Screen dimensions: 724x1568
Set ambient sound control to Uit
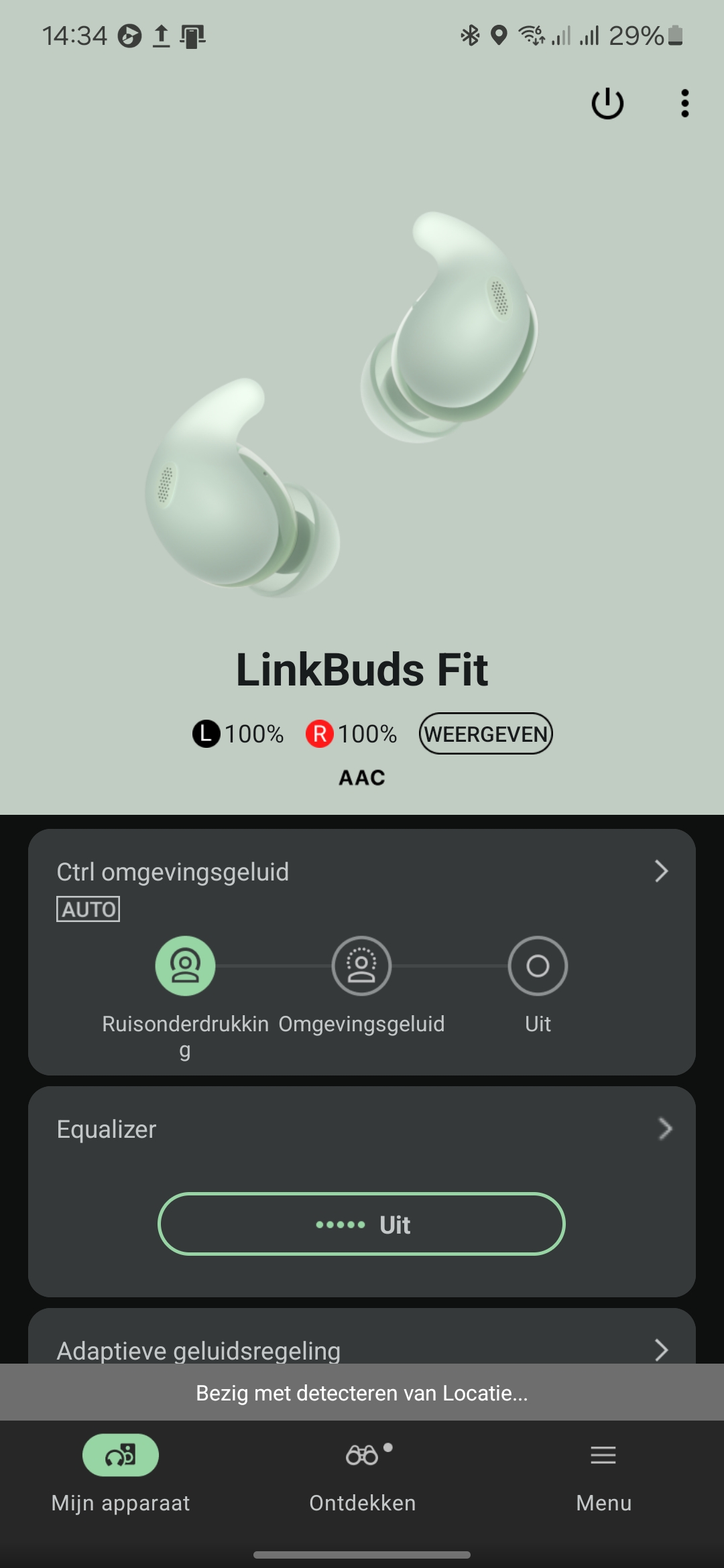[538, 966]
